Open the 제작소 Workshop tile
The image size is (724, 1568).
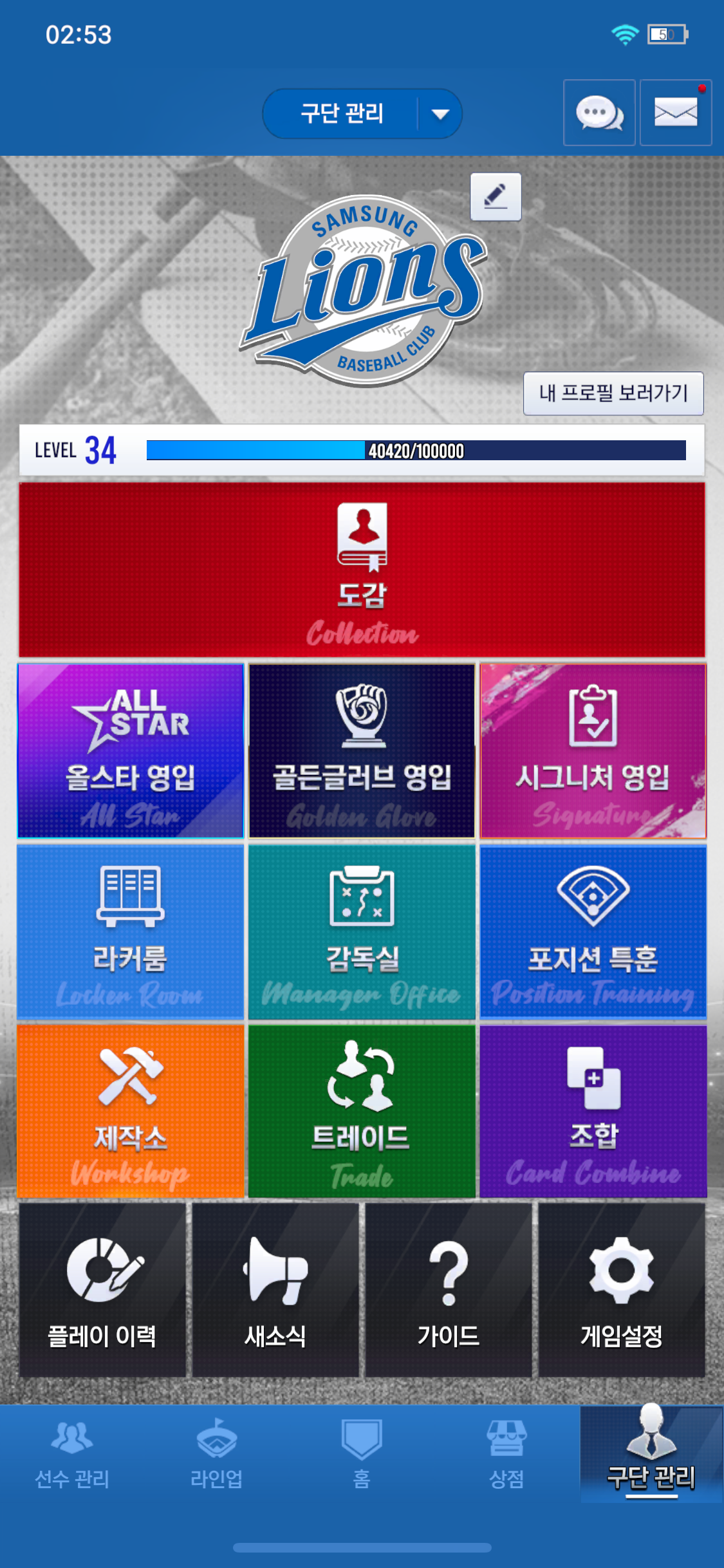[131, 1112]
